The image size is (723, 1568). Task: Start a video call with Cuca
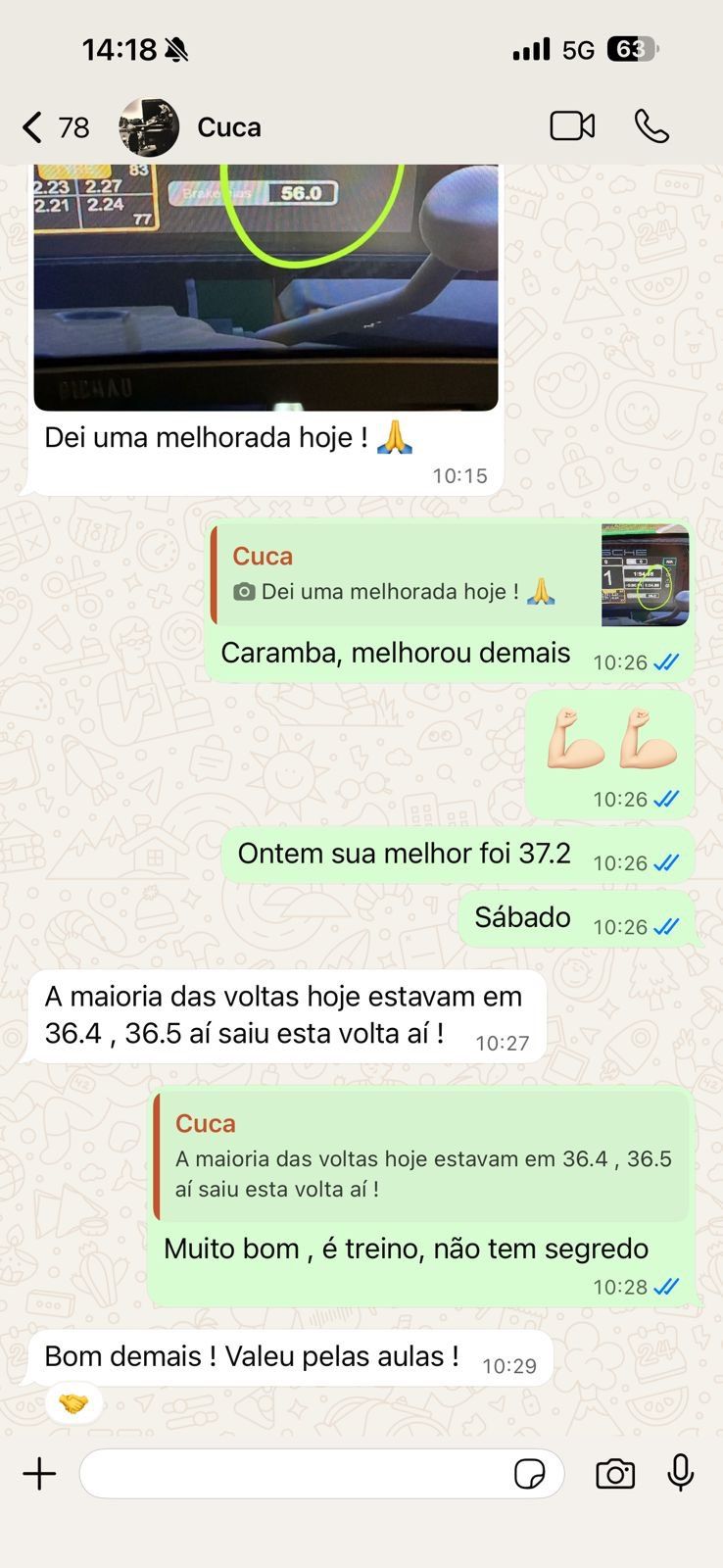572,126
